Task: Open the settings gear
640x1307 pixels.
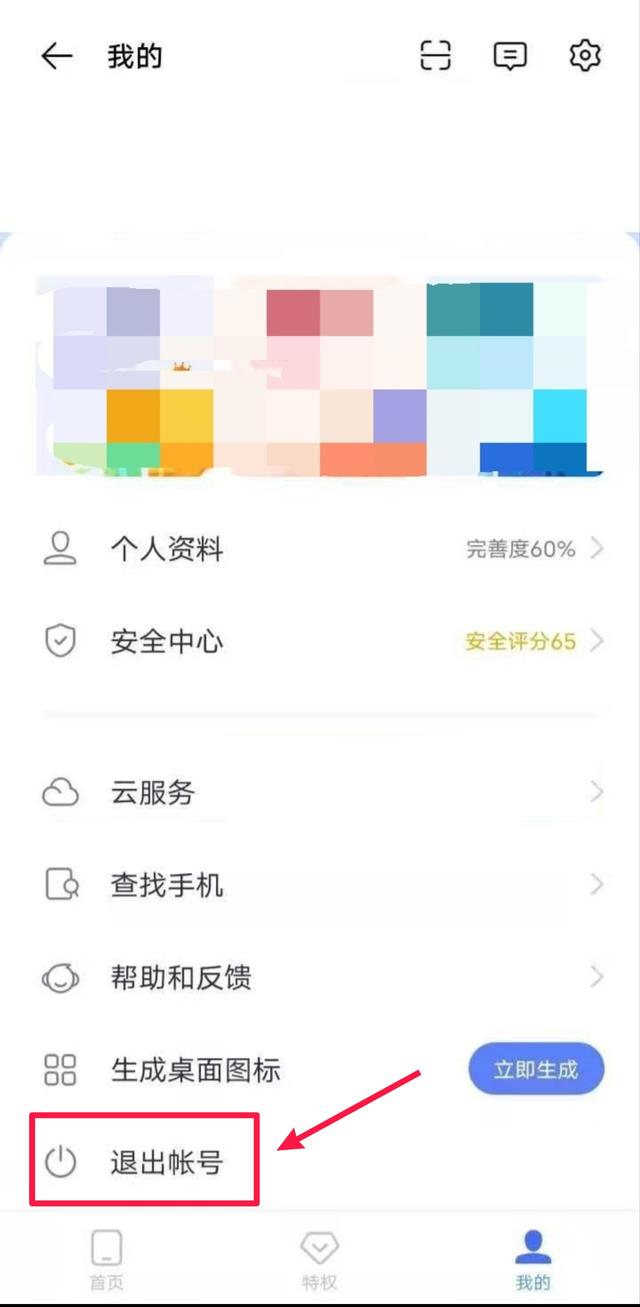Action: click(x=585, y=56)
